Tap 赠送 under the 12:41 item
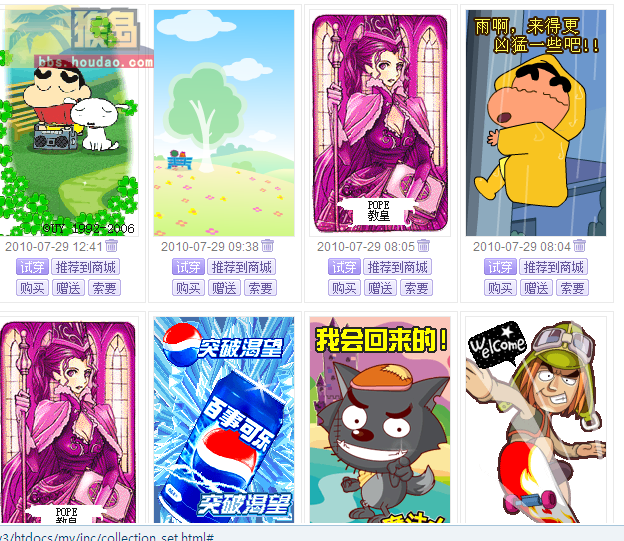The image size is (624, 541). coord(68,288)
